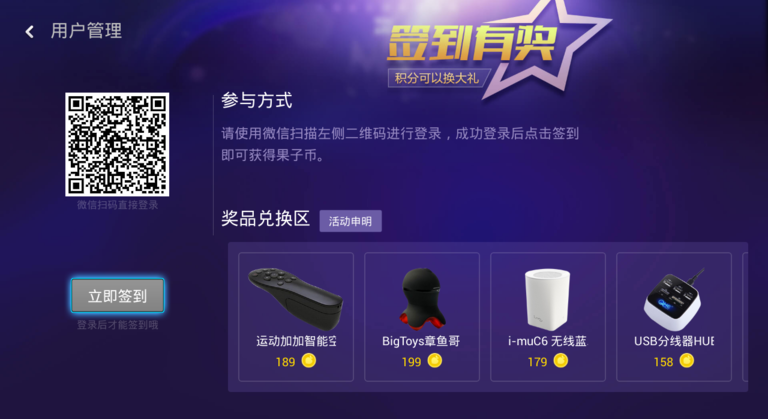Open the USB分线器HUB prize card
This screenshot has height=419, width=768.
click(673, 316)
